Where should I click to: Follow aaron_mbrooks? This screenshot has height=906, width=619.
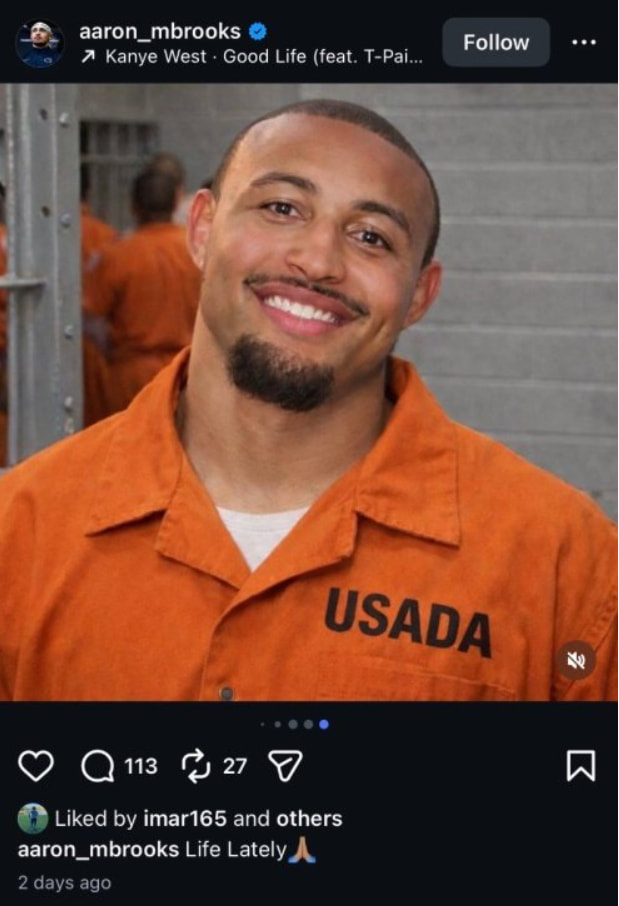point(496,42)
